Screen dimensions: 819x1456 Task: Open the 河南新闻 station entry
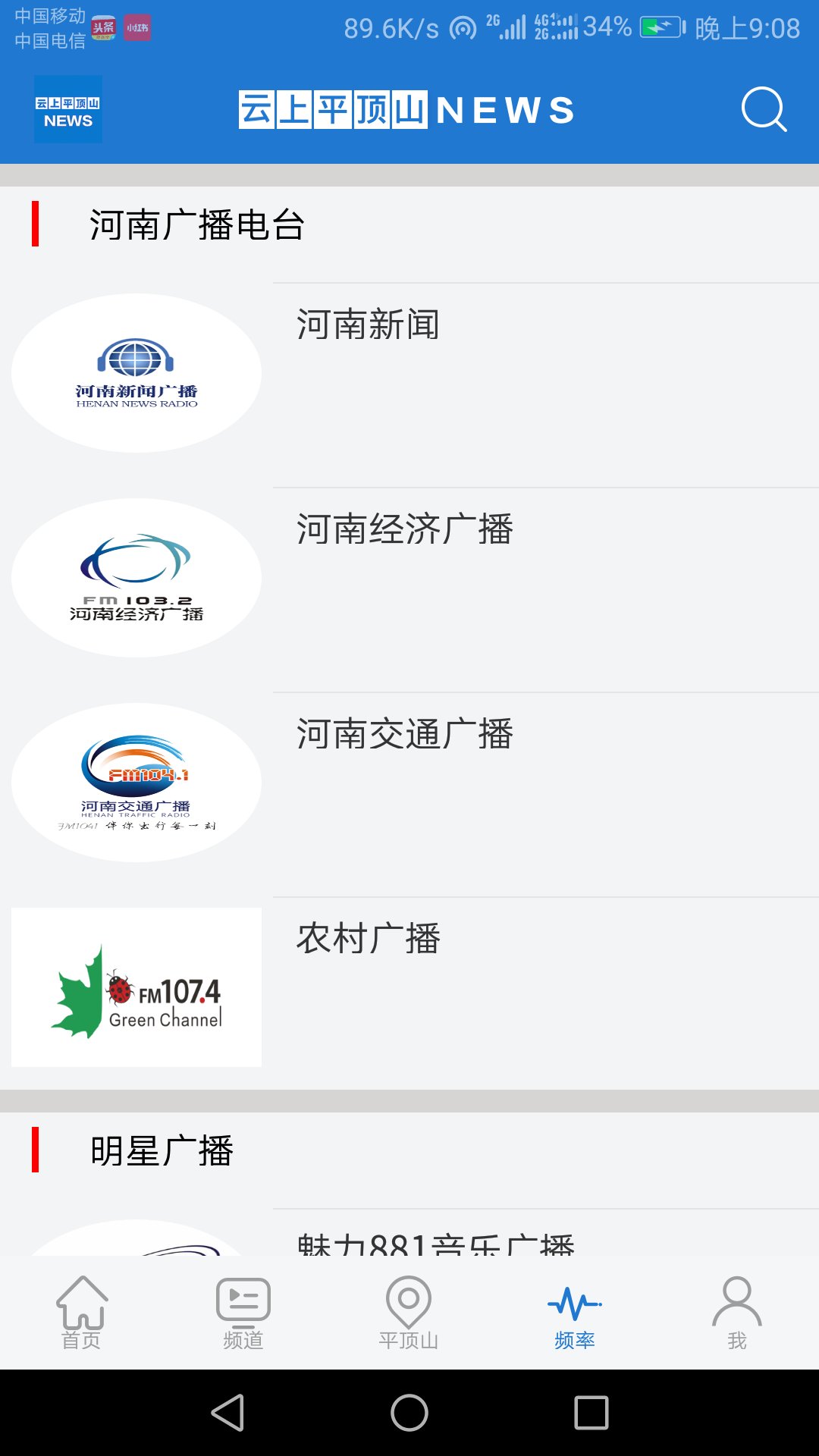coord(369,325)
